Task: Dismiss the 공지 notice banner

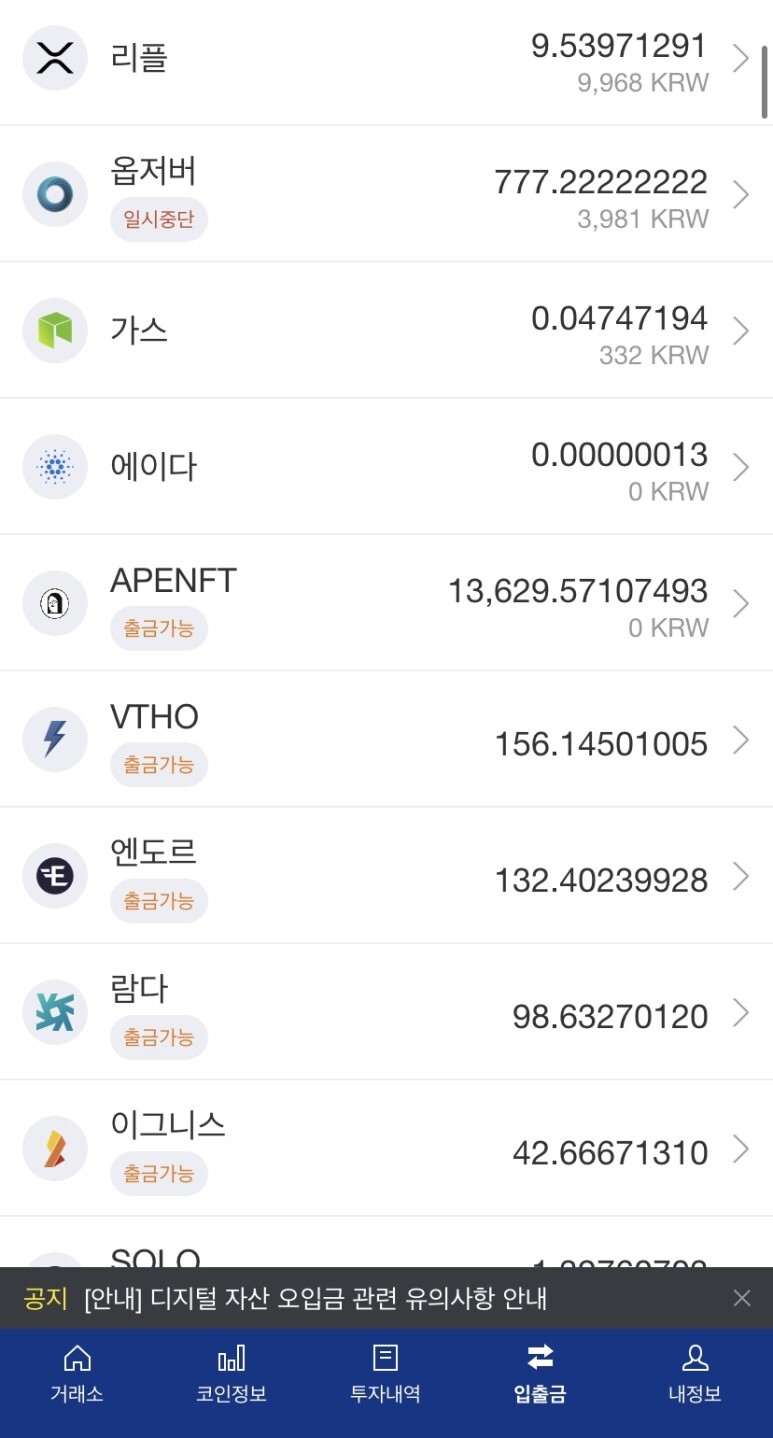Action: pos(742,1298)
